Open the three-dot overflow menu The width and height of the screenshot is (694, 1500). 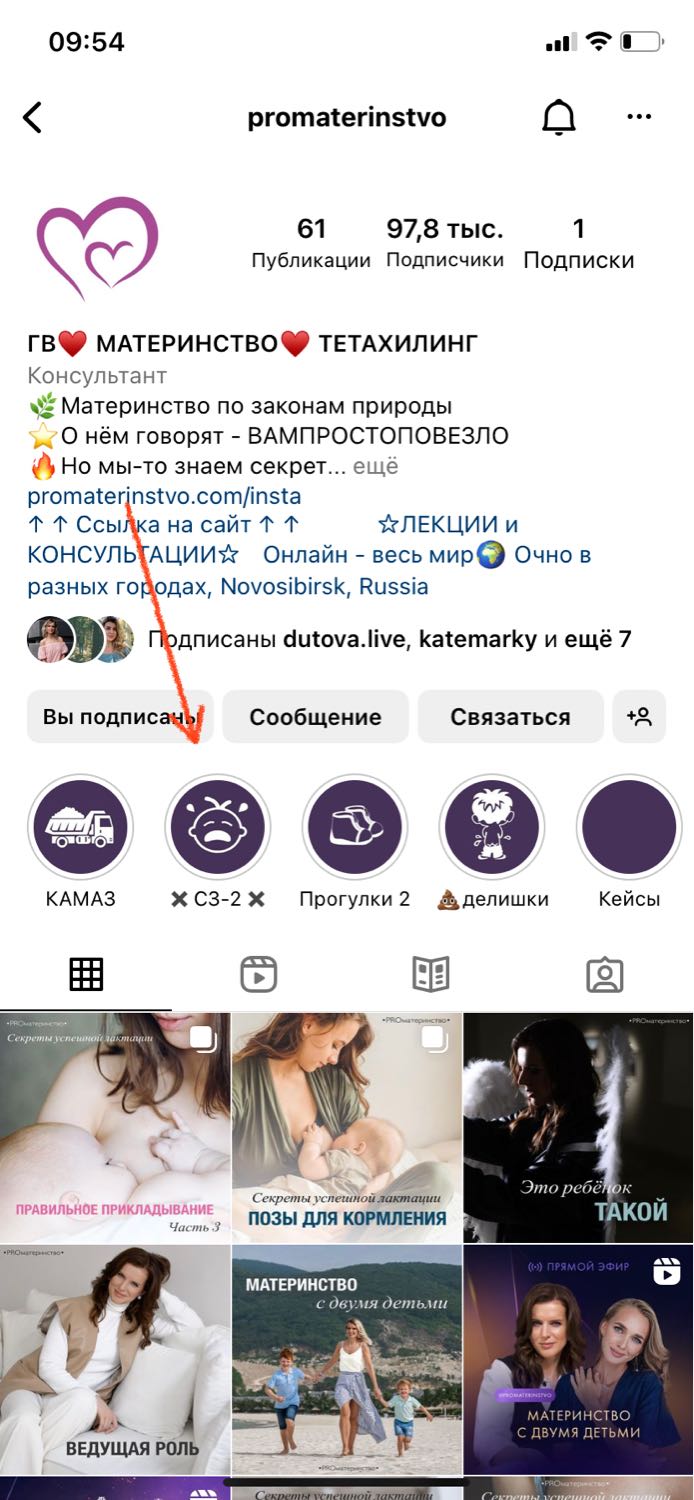point(639,117)
